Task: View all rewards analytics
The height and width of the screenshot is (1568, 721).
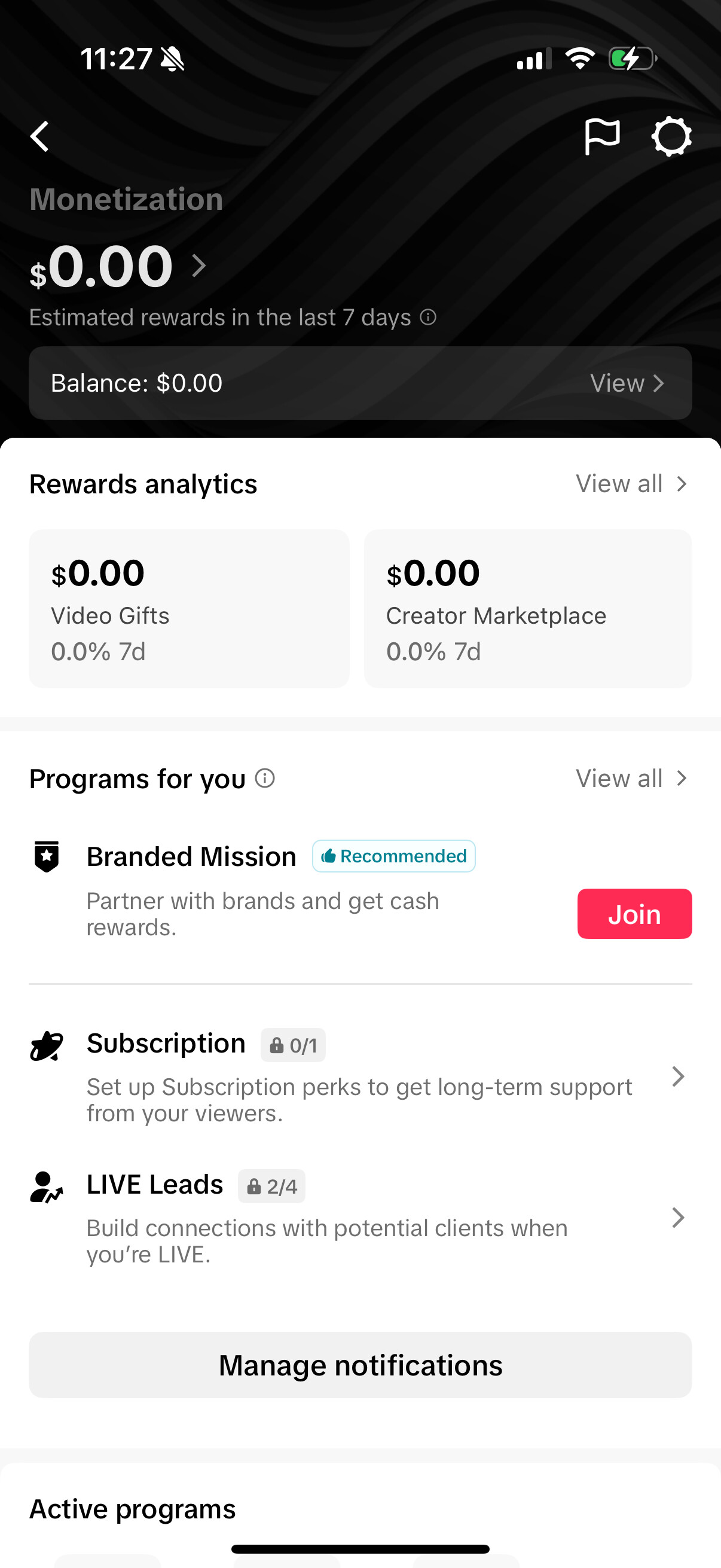Action: click(631, 484)
